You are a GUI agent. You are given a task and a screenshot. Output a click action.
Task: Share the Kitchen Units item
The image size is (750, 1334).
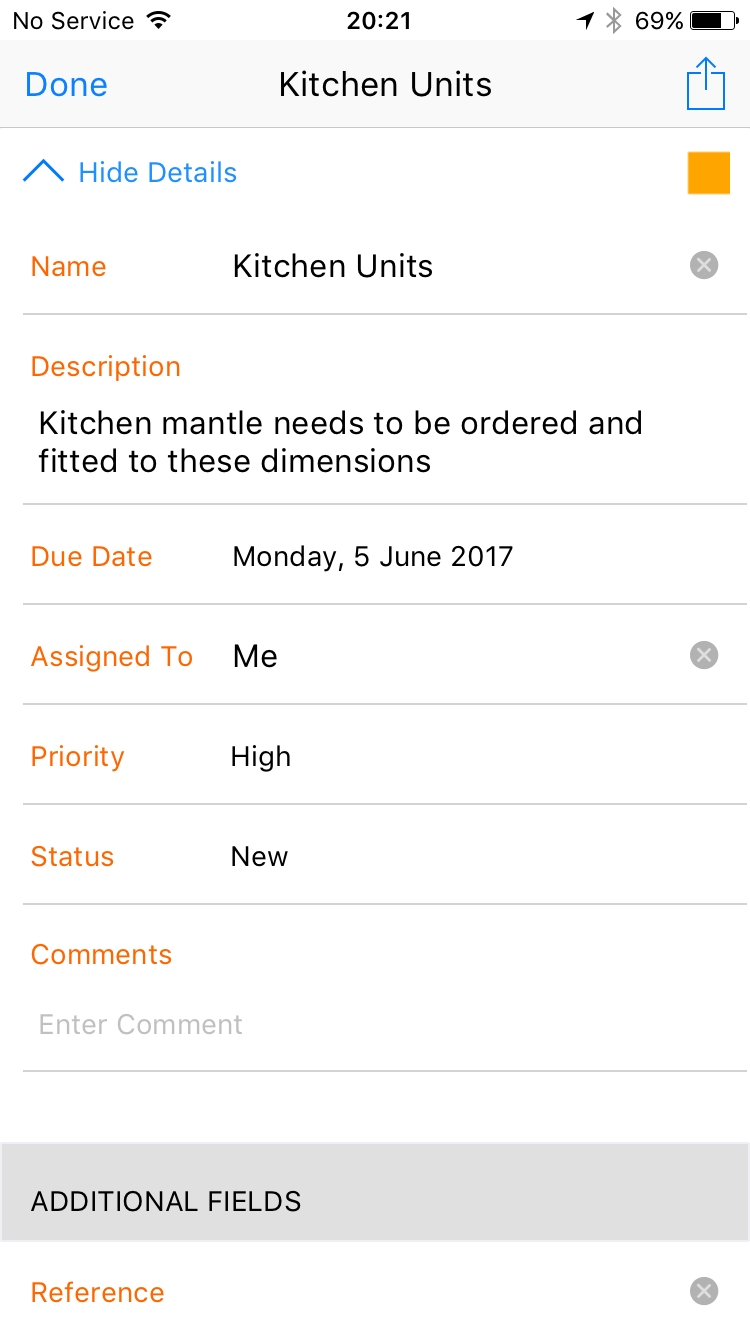point(705,84)
